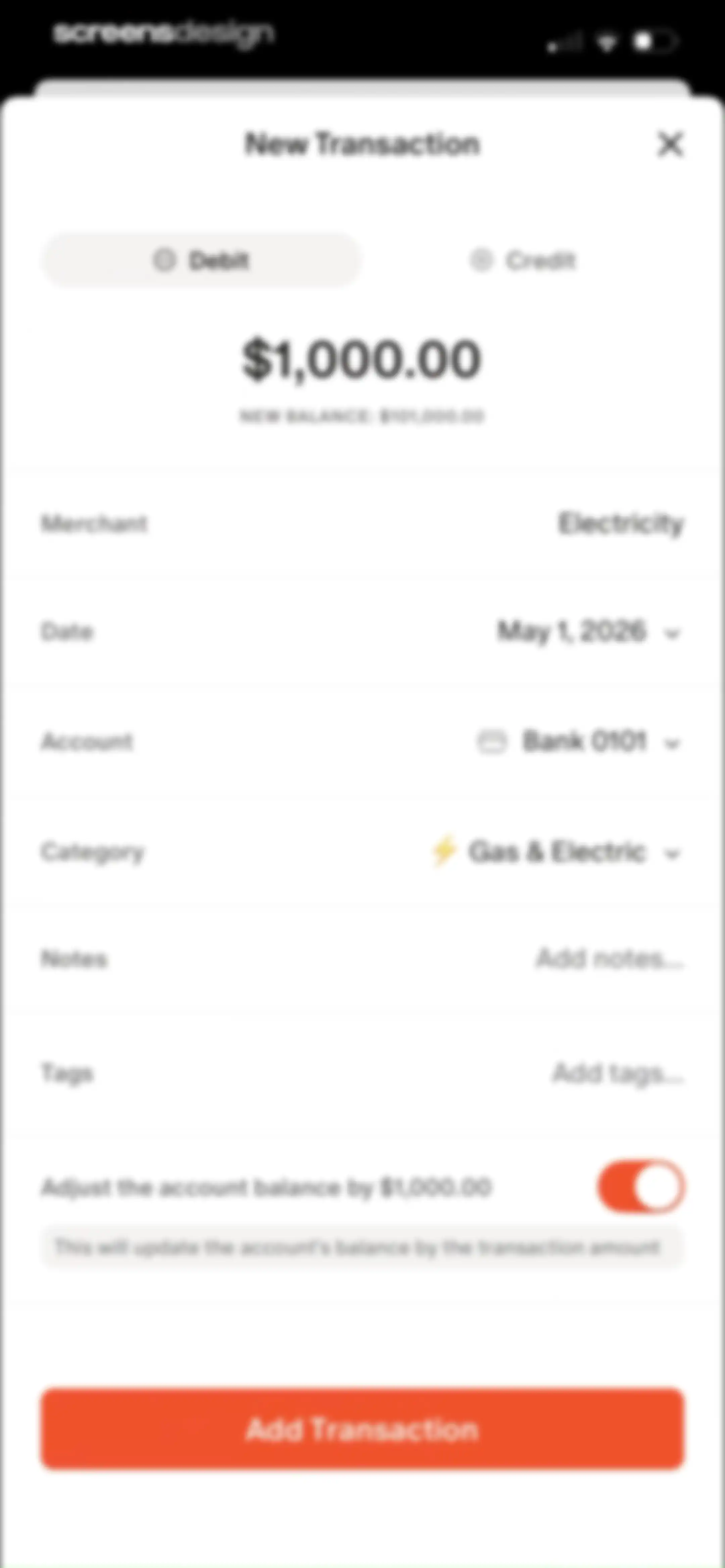Close the New Transaction sheet
725x1568 pixels.
670,144
